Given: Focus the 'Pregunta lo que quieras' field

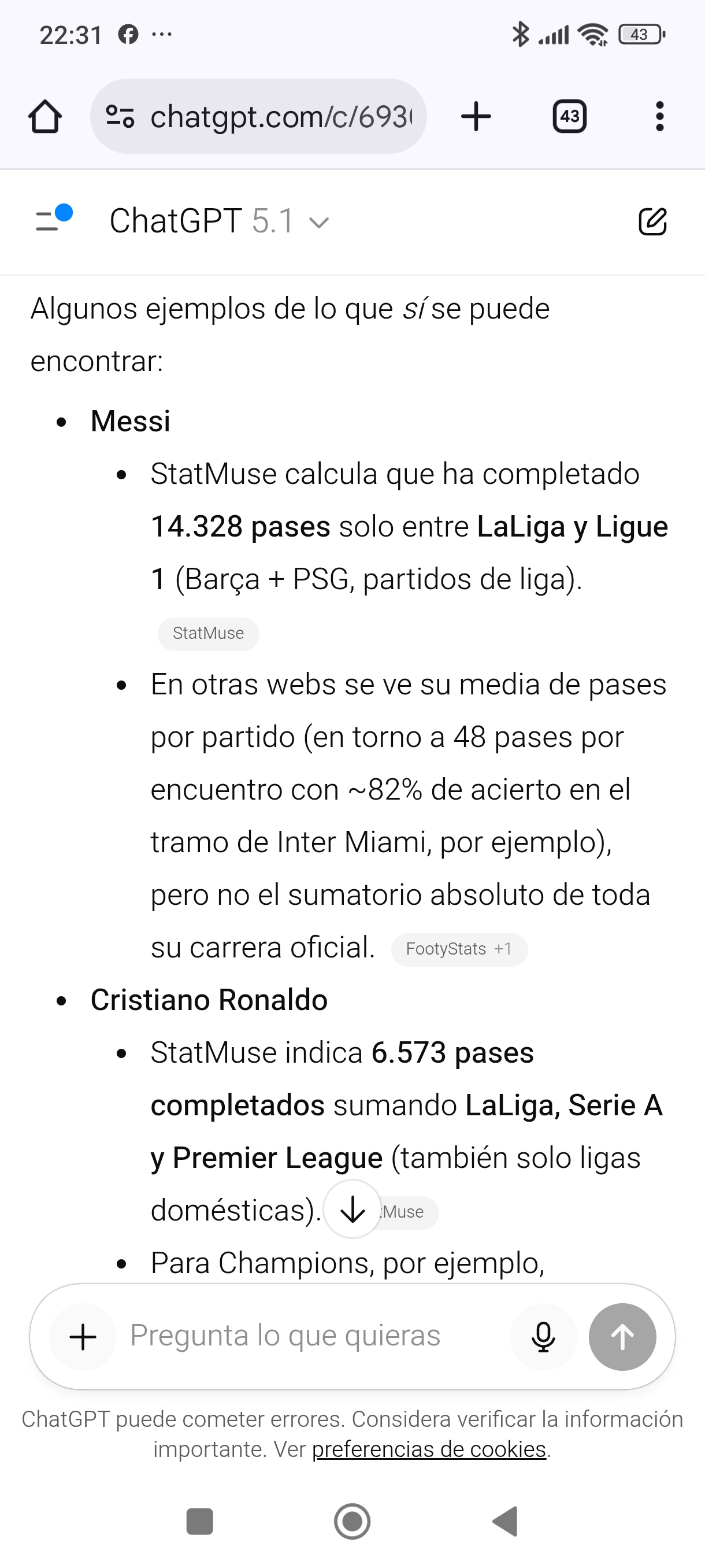Looking at the screenshot, I should click(x=304, y=1337).
